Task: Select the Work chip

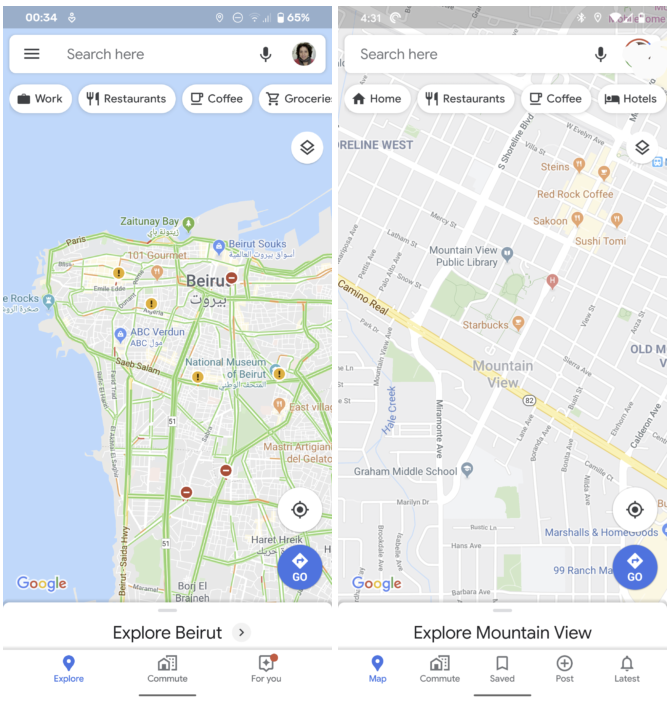Action: pos(41,99)
